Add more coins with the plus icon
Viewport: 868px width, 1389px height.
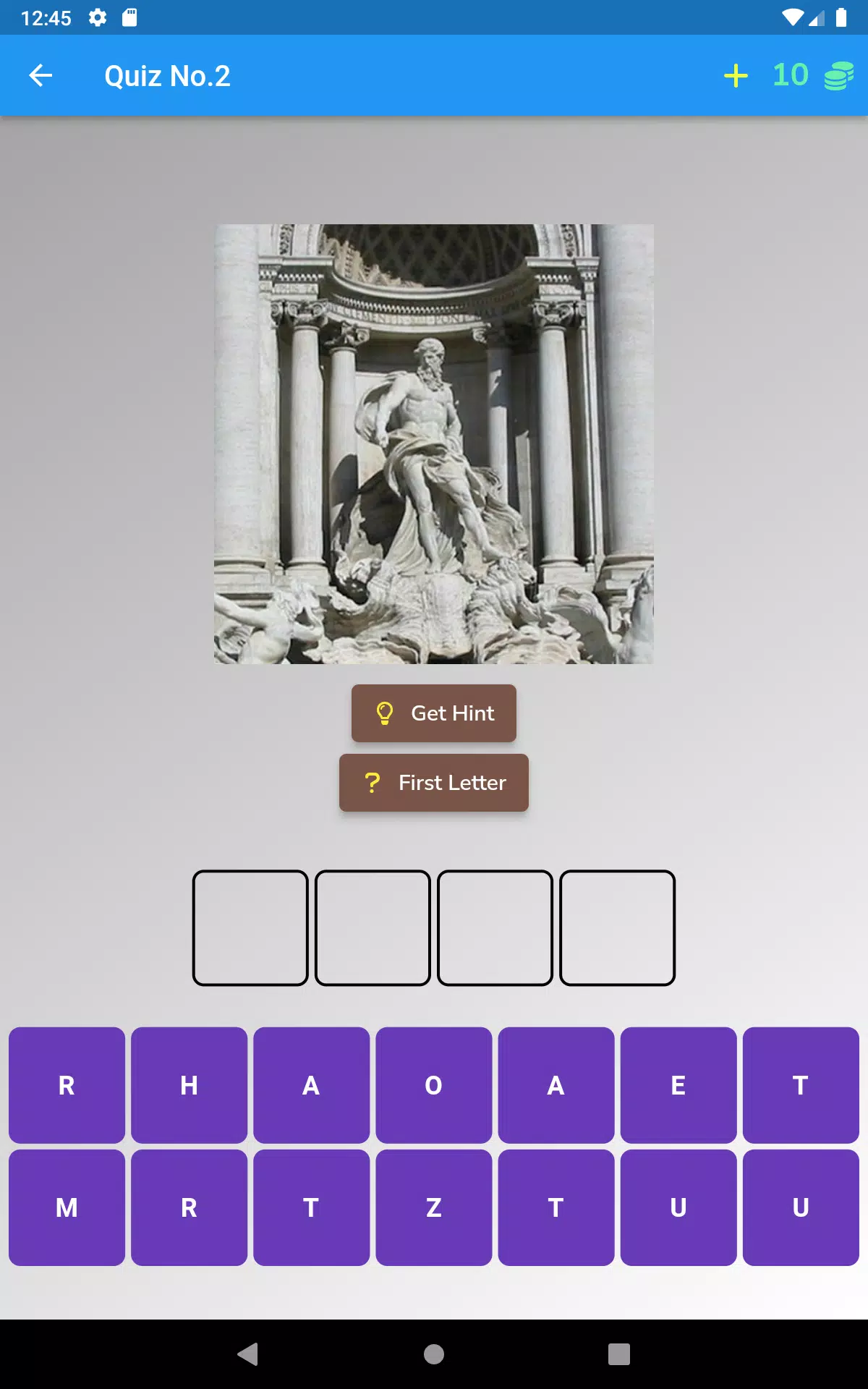point(736,75)
